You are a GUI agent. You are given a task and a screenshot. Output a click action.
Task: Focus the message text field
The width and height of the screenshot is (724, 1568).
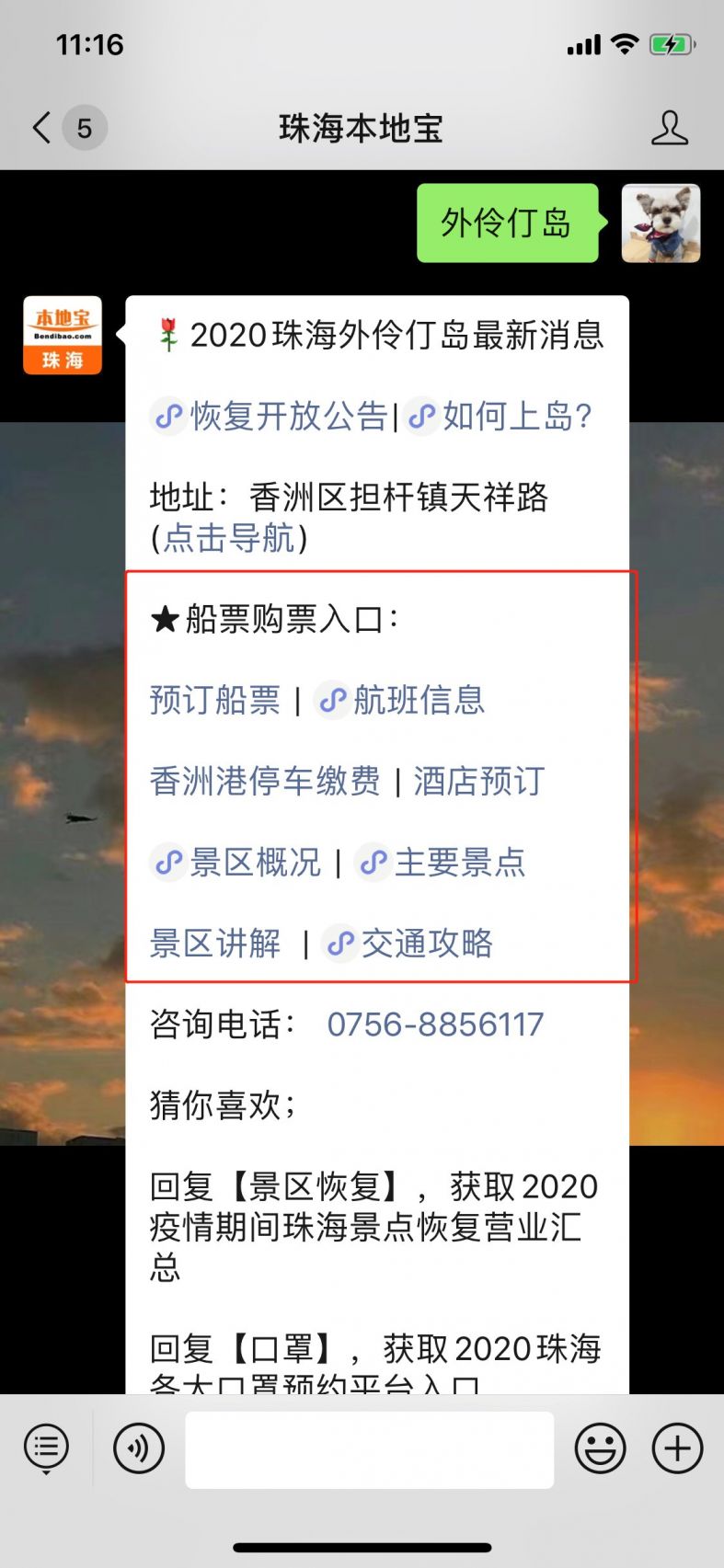[370, 1449]
